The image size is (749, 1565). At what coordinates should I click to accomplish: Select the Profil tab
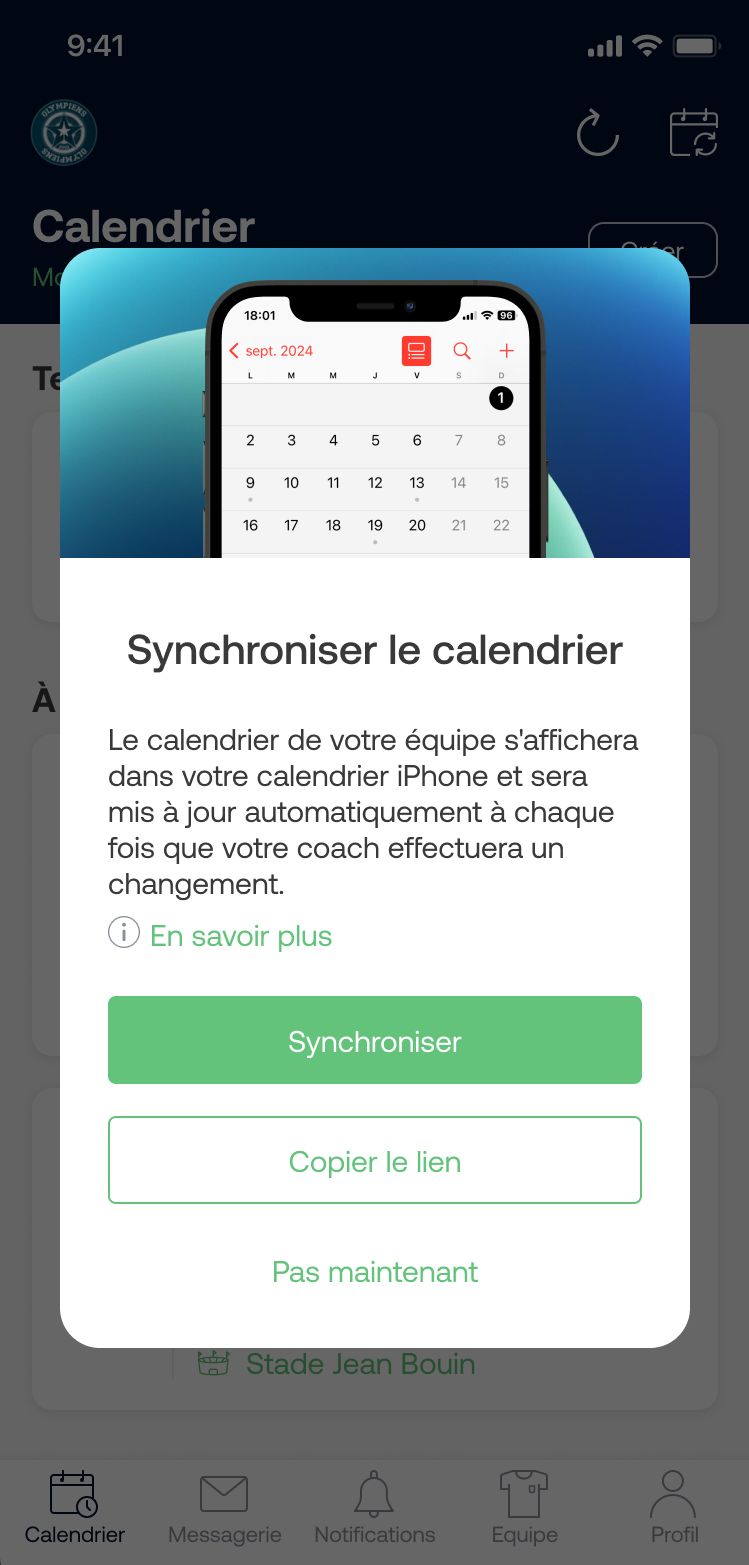[674, 1508]
